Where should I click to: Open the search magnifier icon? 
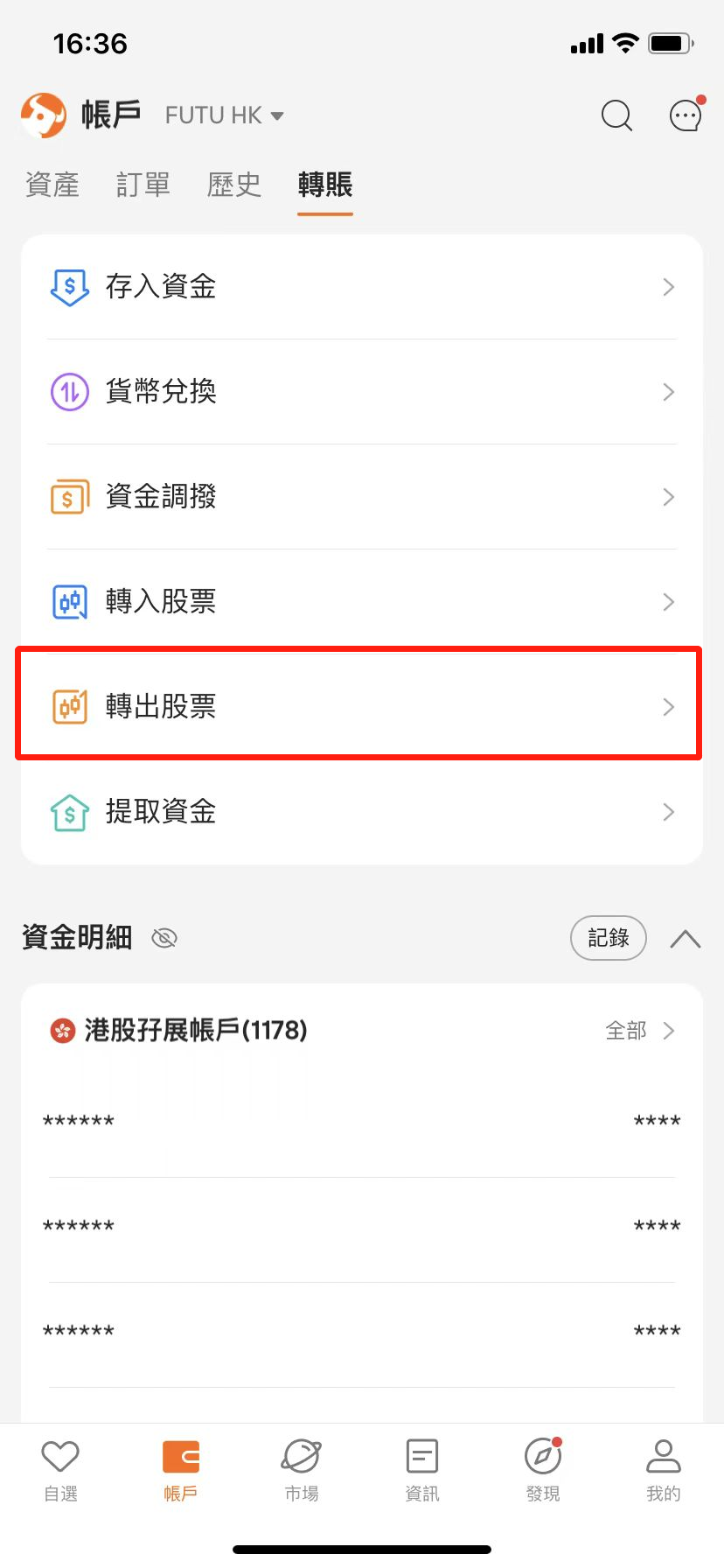[616, 115]
